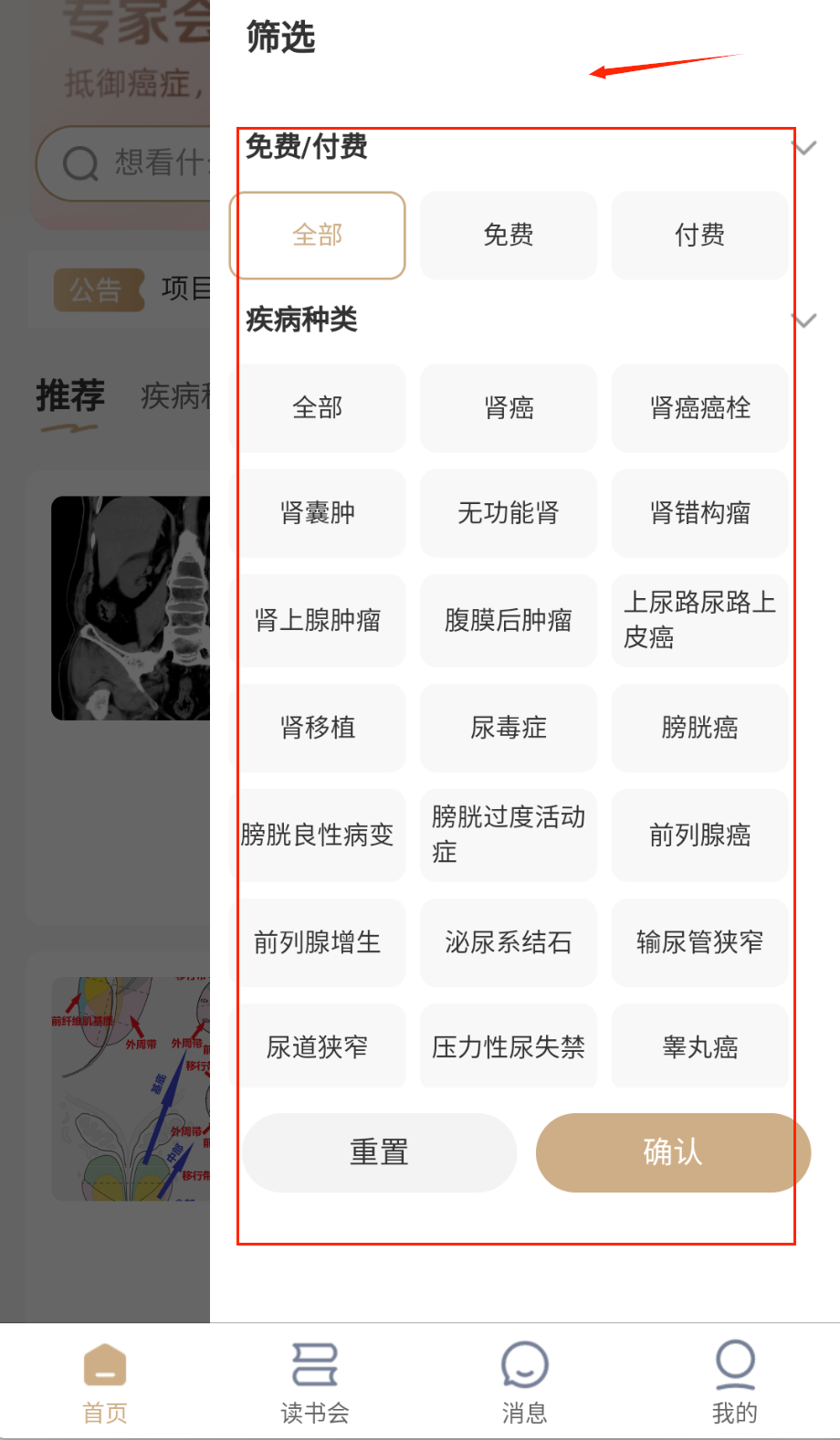840x1440 pixels.
Task: Choose 全部 under 免费/付费
Action: pyautogui.click(x=317, y=236)
